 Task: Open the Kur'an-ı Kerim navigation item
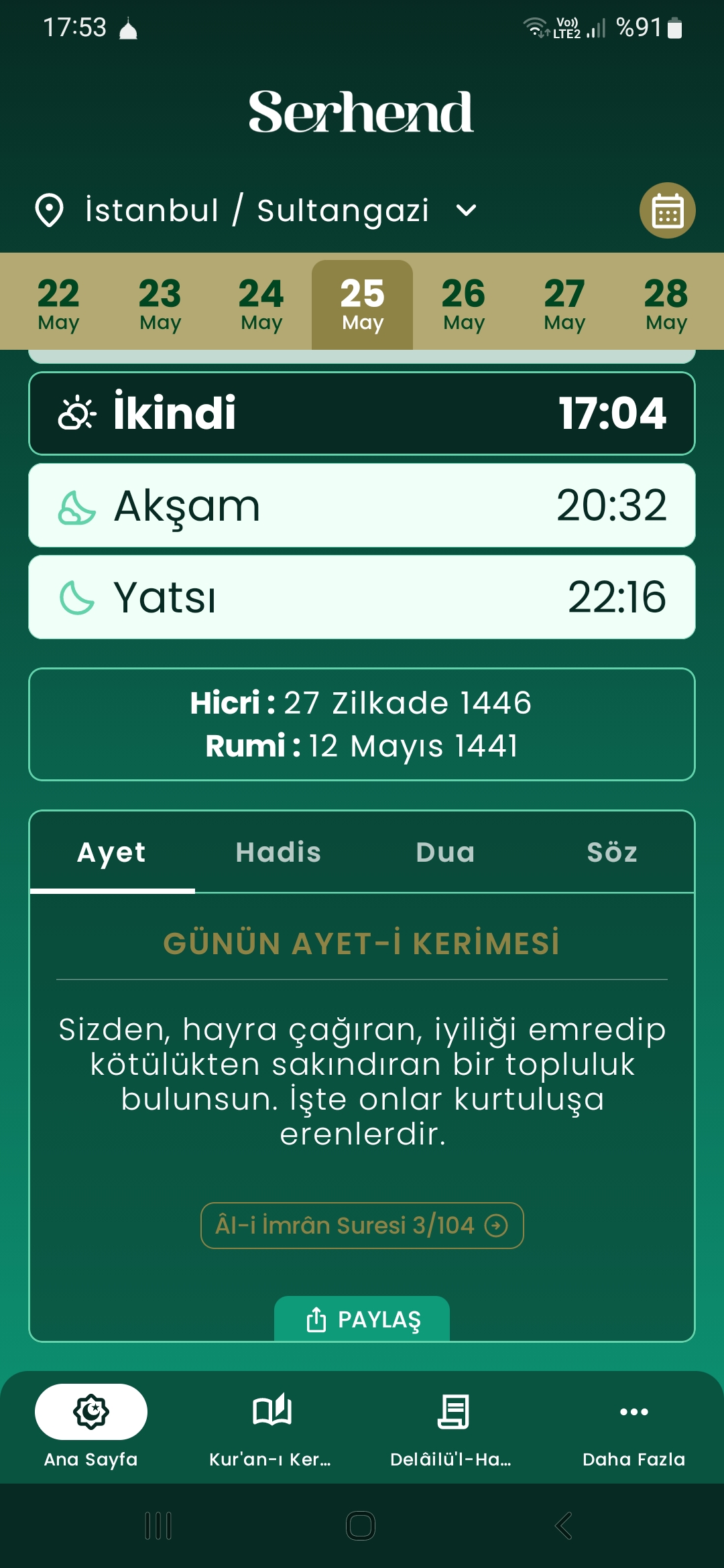coord(271,1426)
